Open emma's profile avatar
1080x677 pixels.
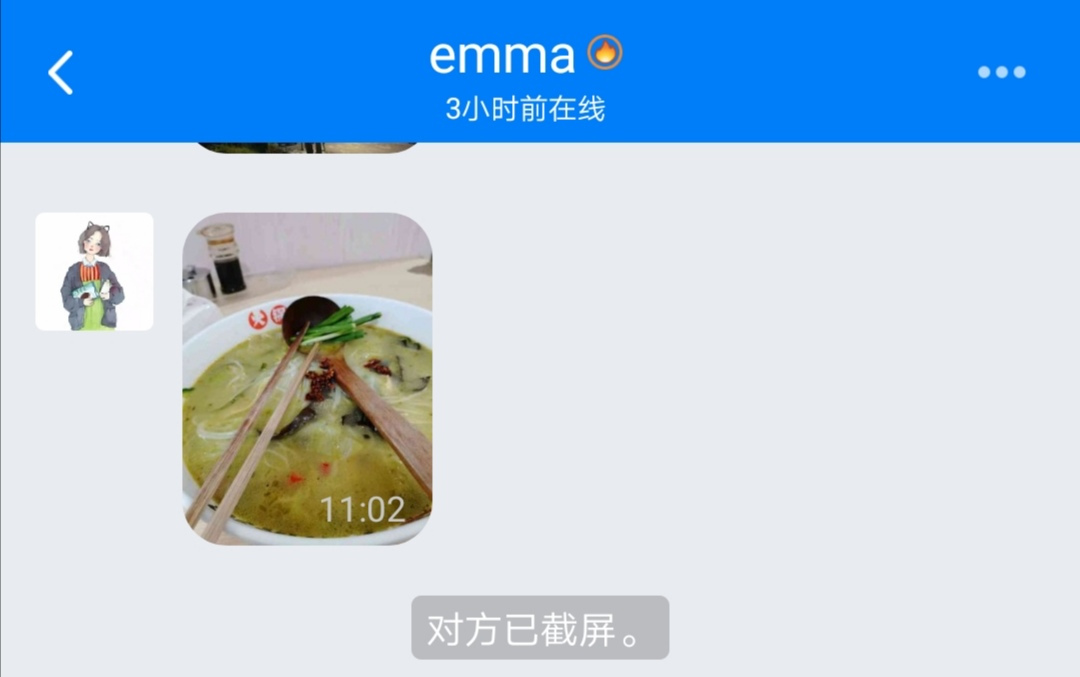coord(94,271)
